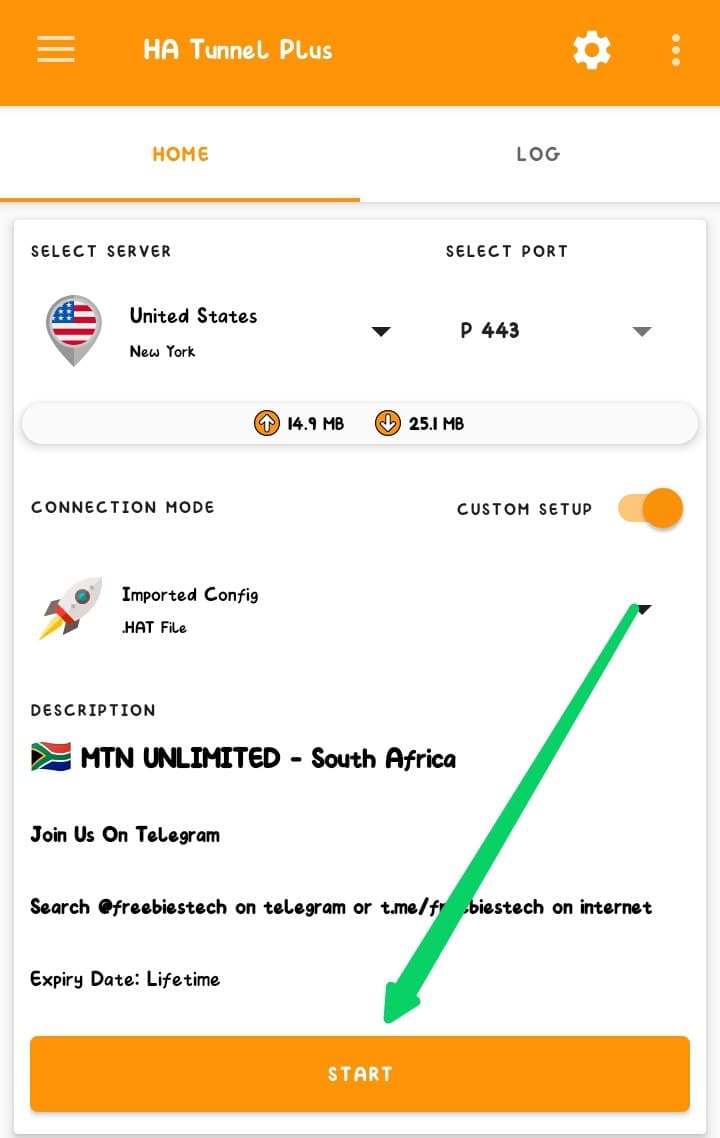Image resolution: width=720 pixels, height=1138 pixels.
Task: Expand the United States server dropdown
Action: pyautogui.click(x=381, y=332)
